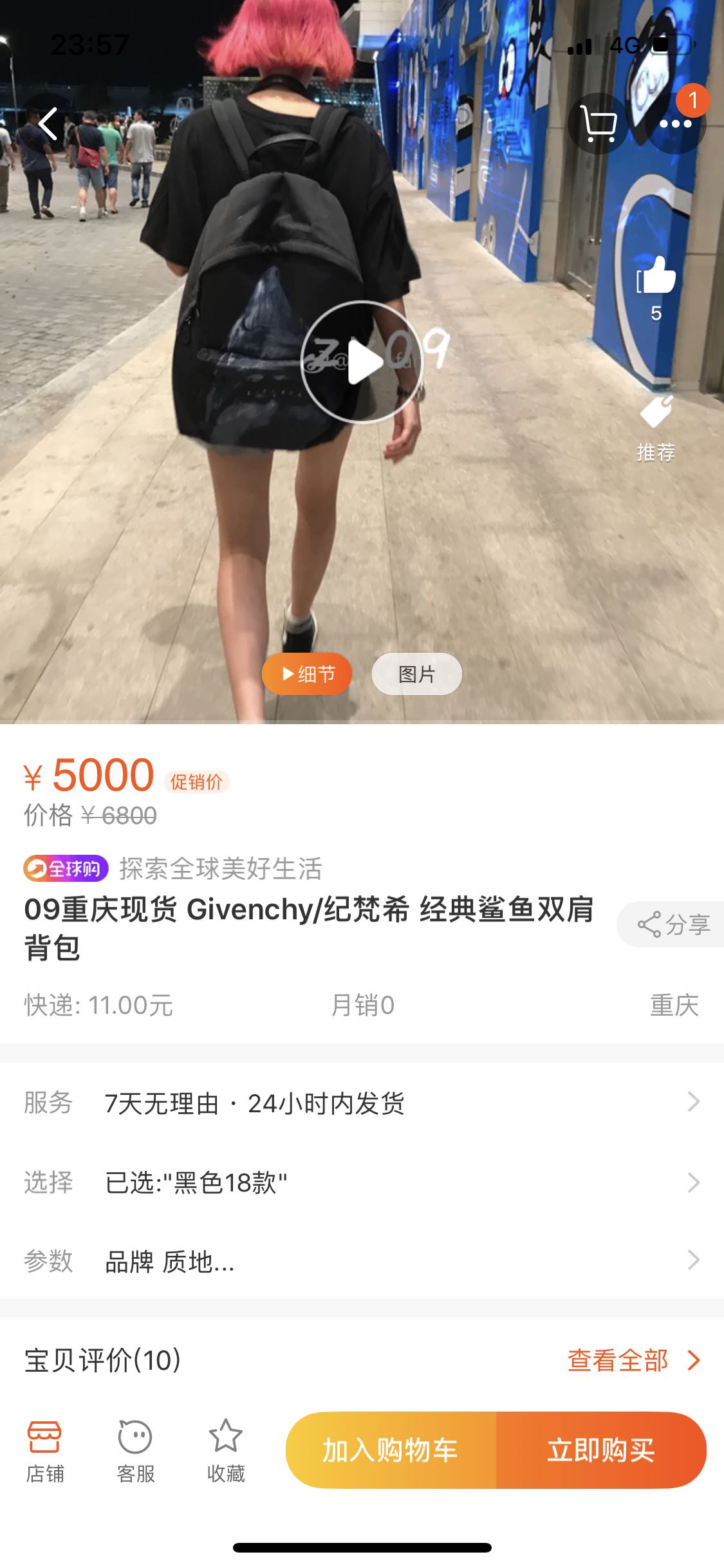Go back using the arrow icon
The height and width of the screenshot is (1568, 724).
pos(49,124)
